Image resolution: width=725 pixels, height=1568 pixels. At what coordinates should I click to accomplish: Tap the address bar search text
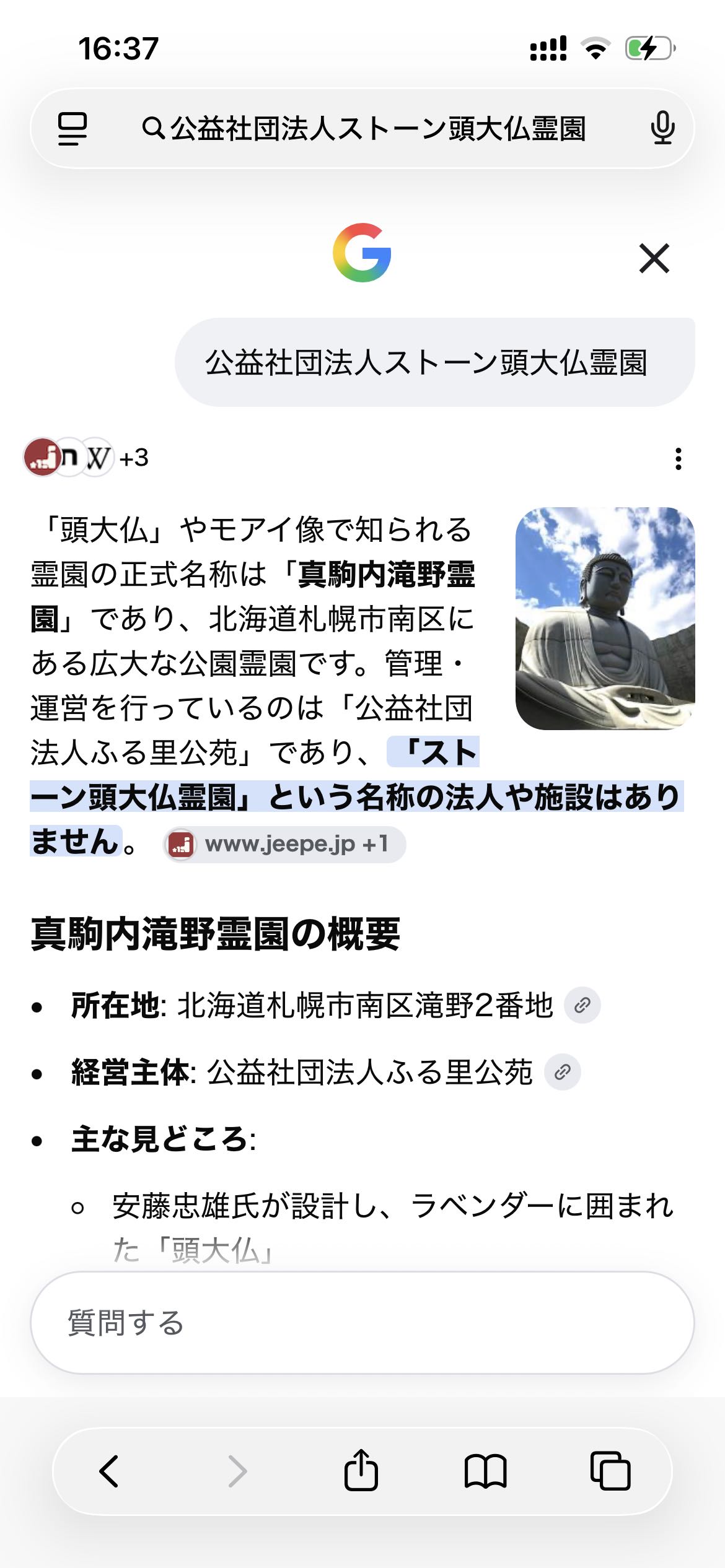tap(364, 129)
